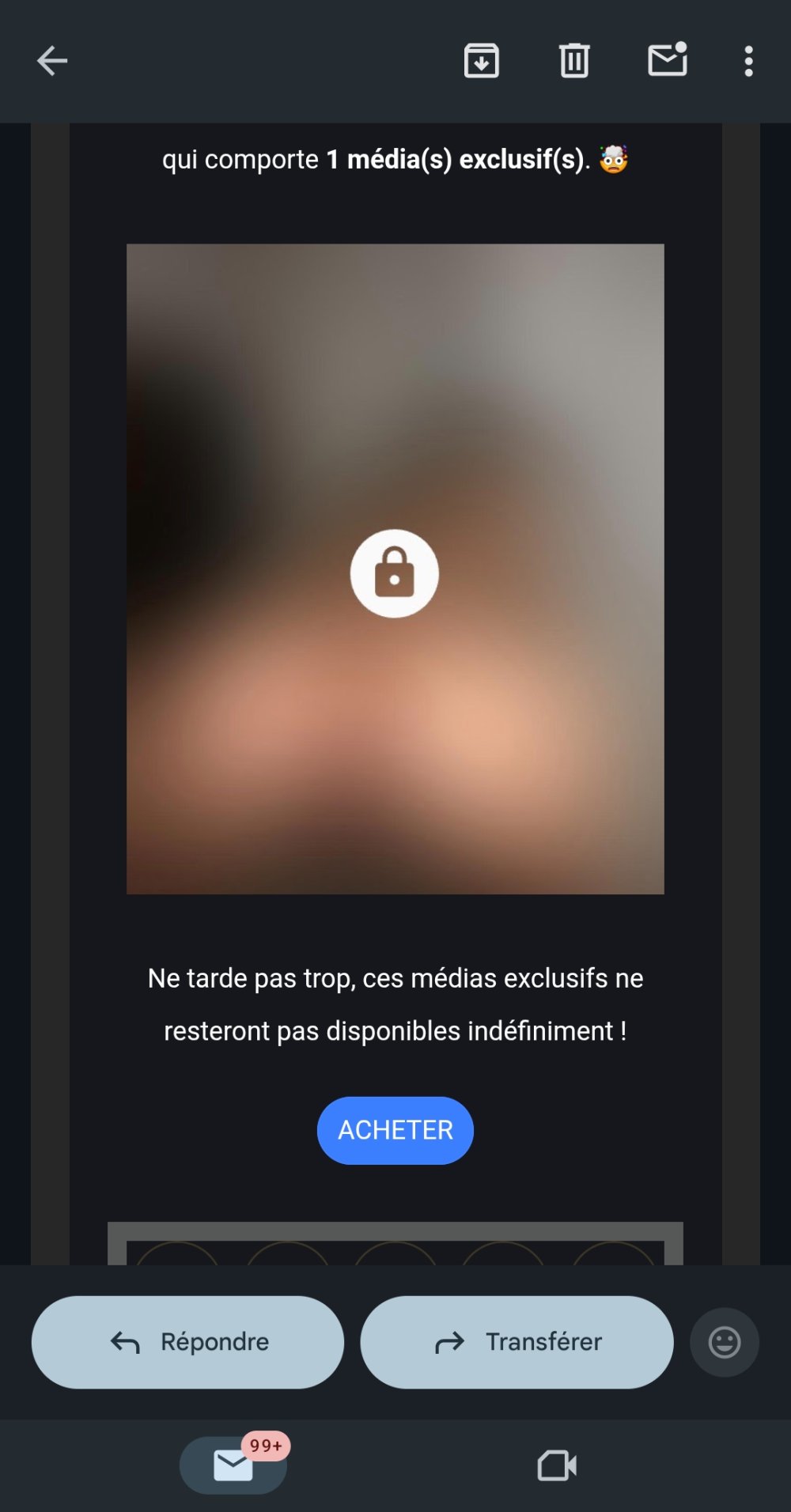The image size is (791, 1512).
Task: Switch to the Mail tab
Action: point(233,1465)
